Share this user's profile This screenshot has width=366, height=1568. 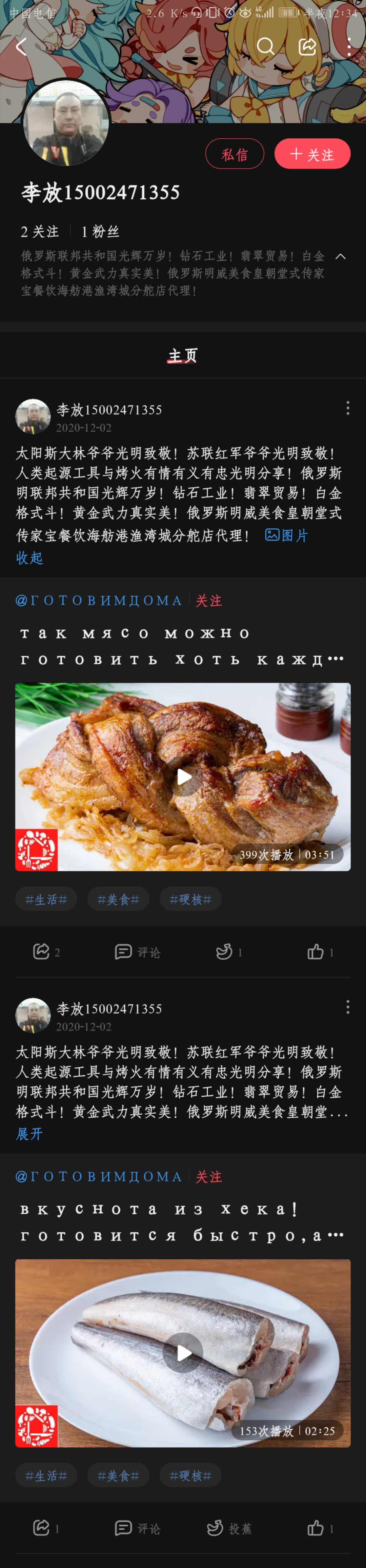[x=307, y=46]
